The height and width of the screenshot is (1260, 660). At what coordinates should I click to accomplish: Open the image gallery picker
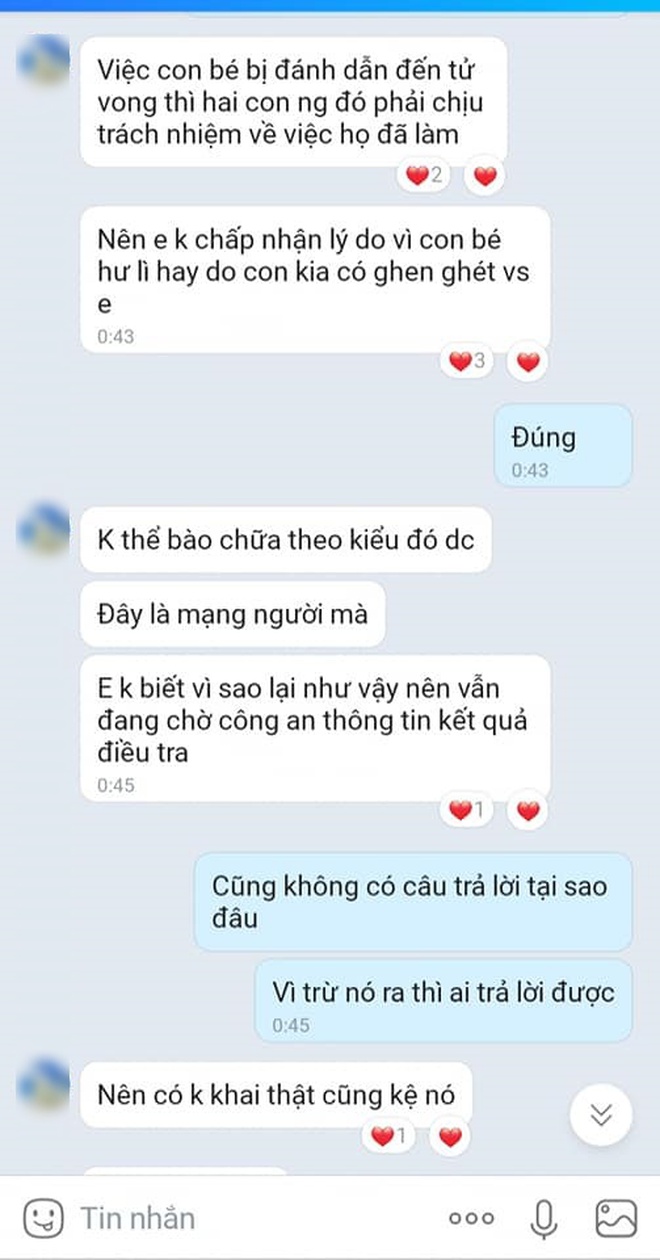click(x=616, y=1217)
